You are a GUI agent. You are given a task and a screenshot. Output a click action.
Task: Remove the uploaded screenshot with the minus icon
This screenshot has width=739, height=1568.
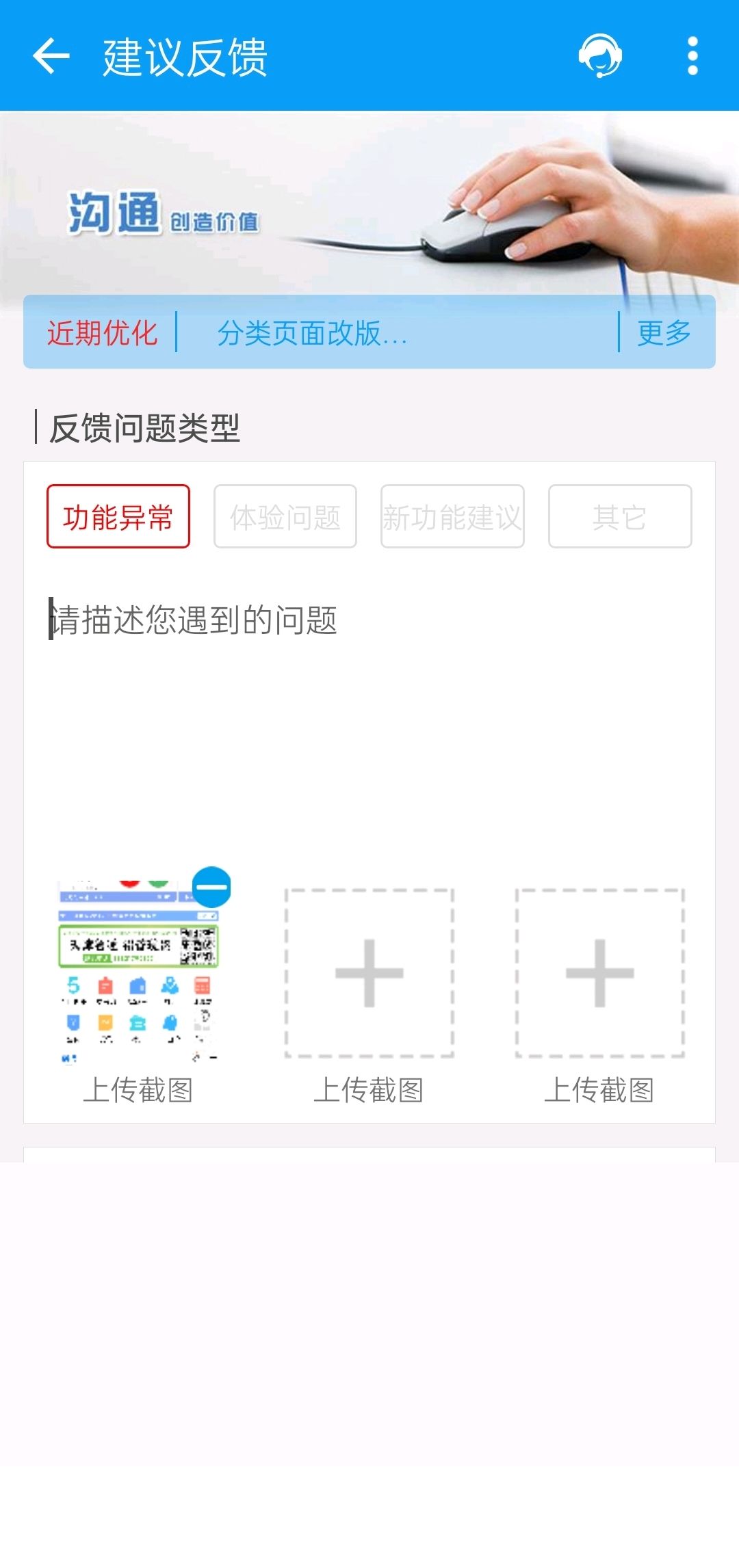[211, 887]
